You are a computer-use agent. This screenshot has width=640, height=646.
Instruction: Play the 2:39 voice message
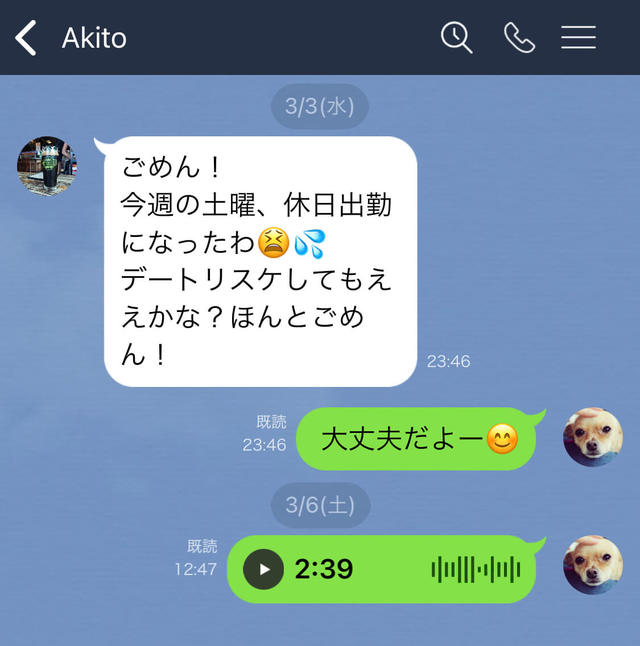click(x=263, y=569)
